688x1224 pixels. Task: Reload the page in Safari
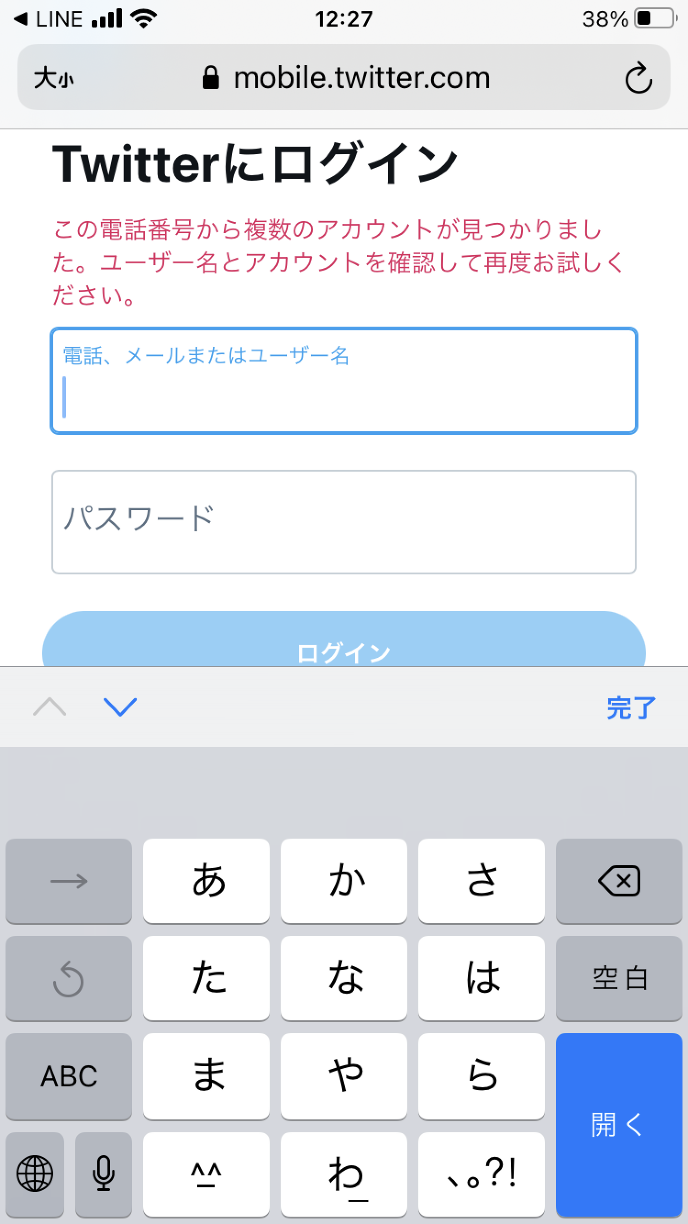638,78
